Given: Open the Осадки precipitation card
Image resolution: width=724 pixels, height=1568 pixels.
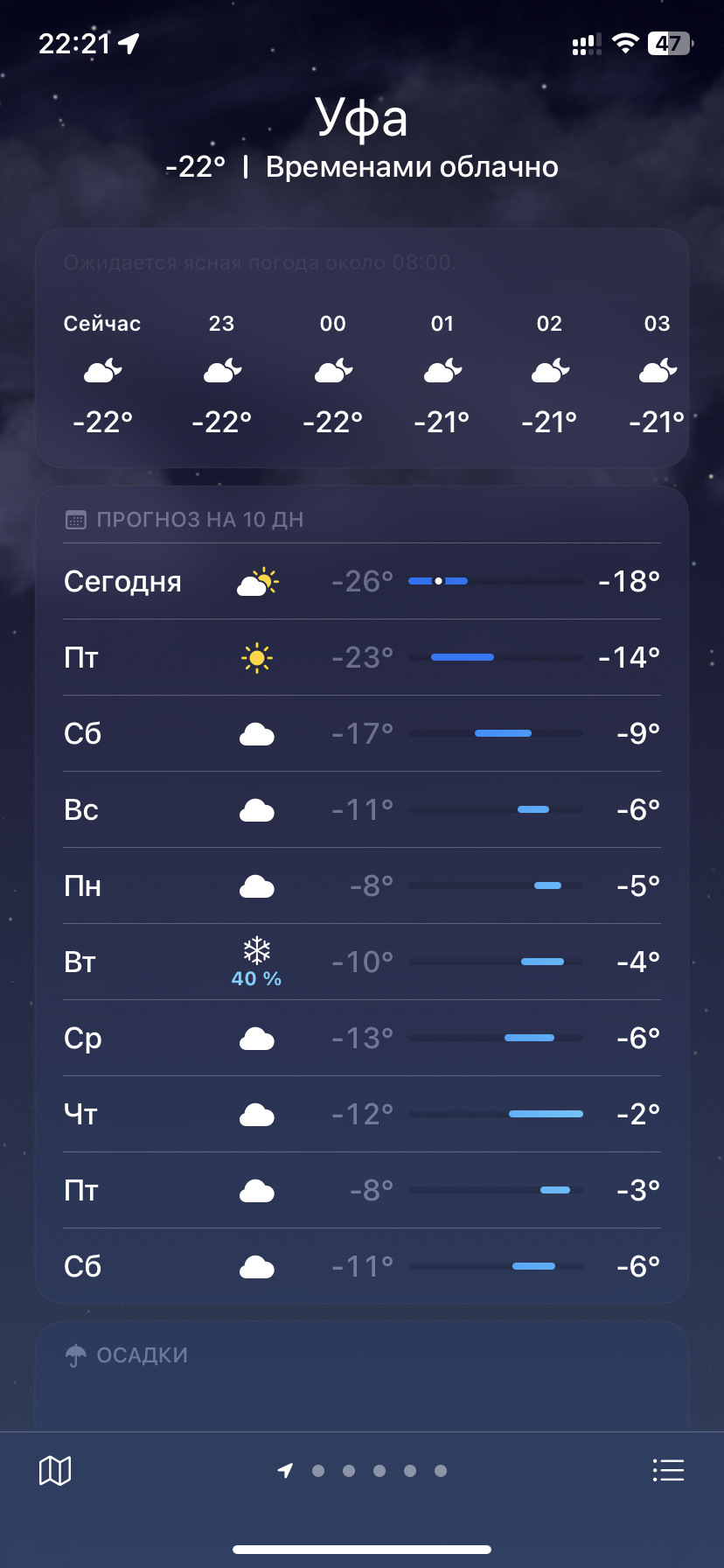Looking at the screenshot, I should click(x=362, y=1374).
